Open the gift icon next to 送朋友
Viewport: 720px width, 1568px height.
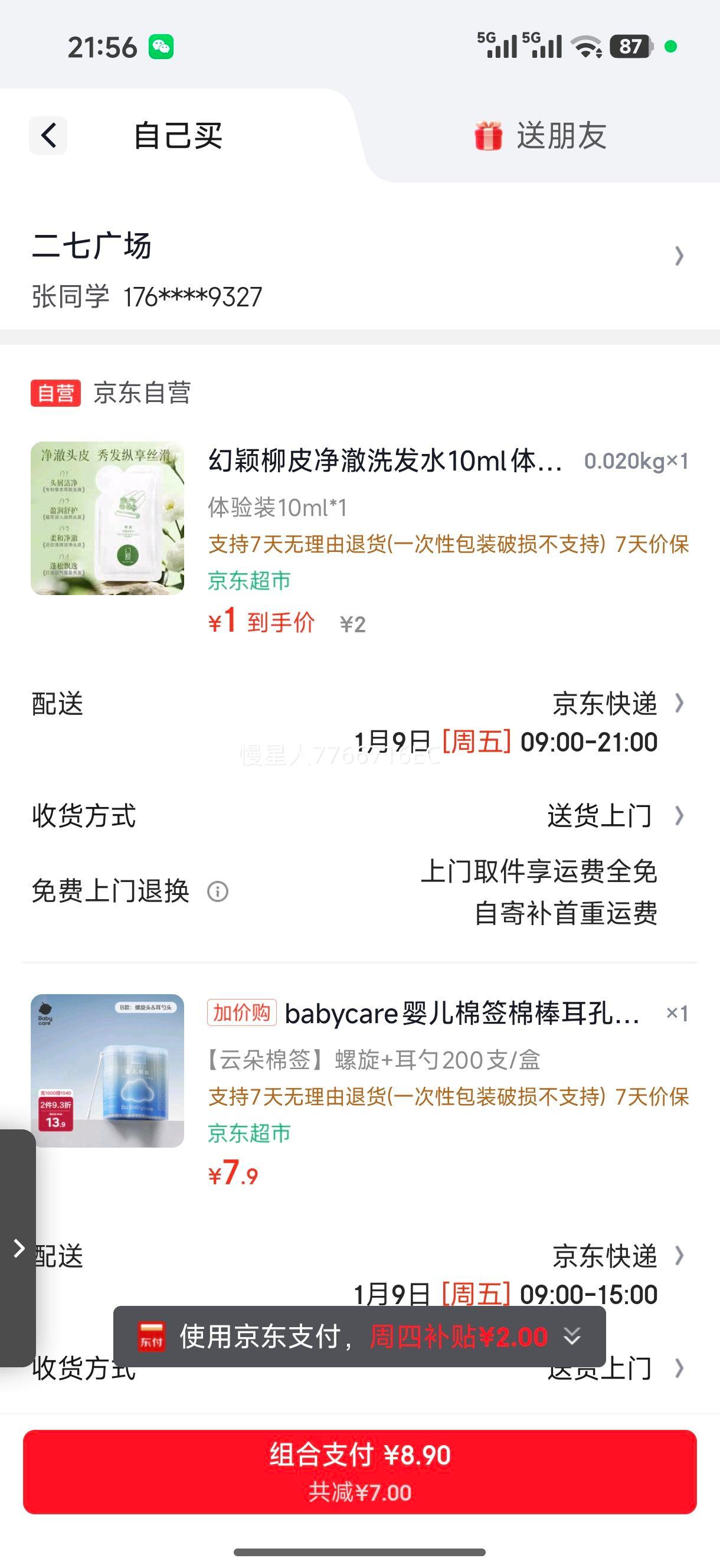click(x=488, y=135)
